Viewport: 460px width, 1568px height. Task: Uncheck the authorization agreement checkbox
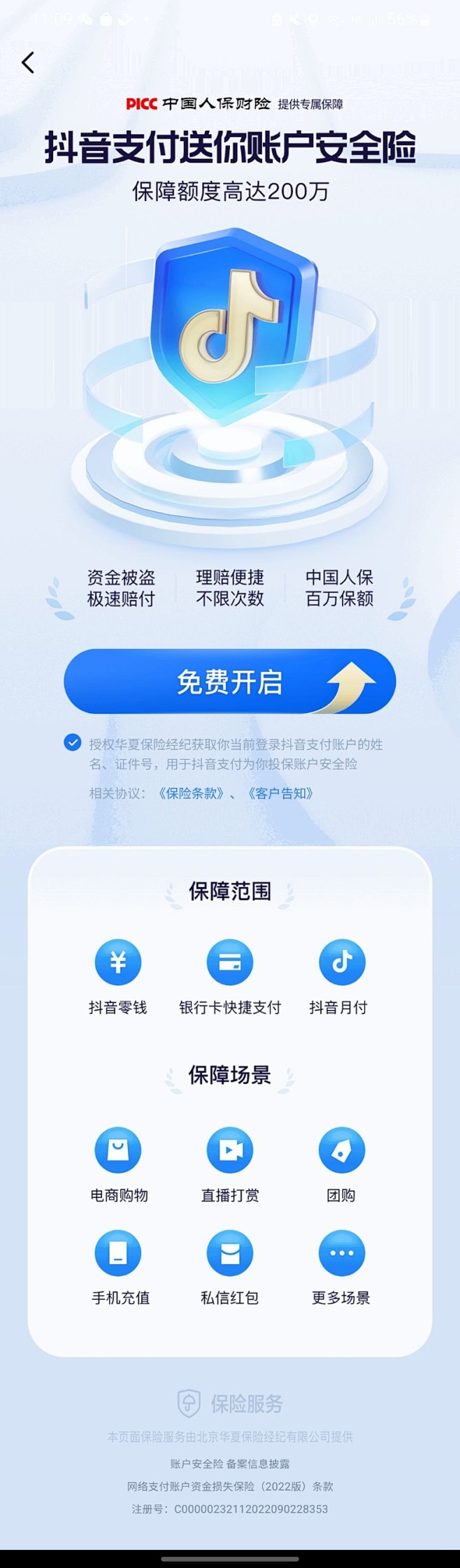(x=73, y=742)
